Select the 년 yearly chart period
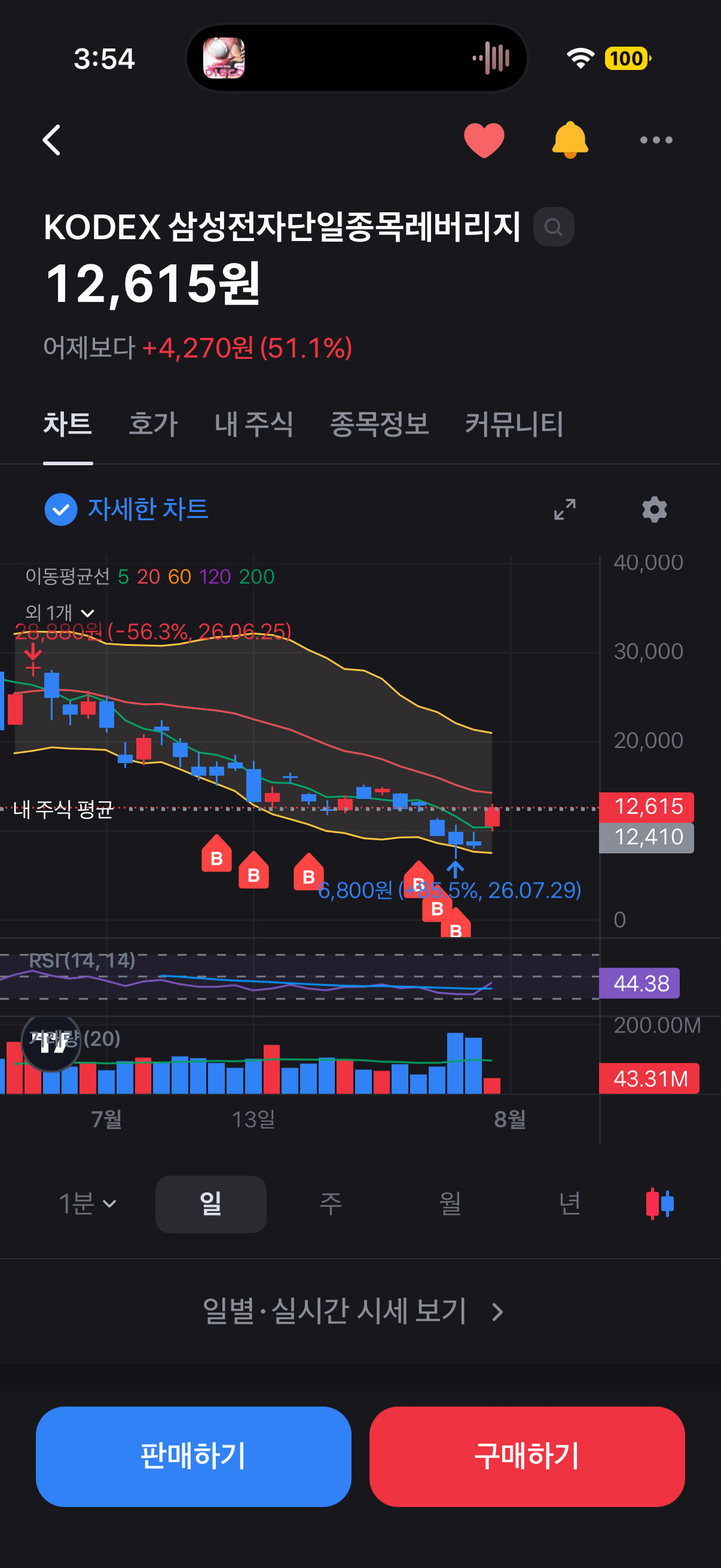The width and height of the screenshot is (721, 1568). coord(570,1203)
